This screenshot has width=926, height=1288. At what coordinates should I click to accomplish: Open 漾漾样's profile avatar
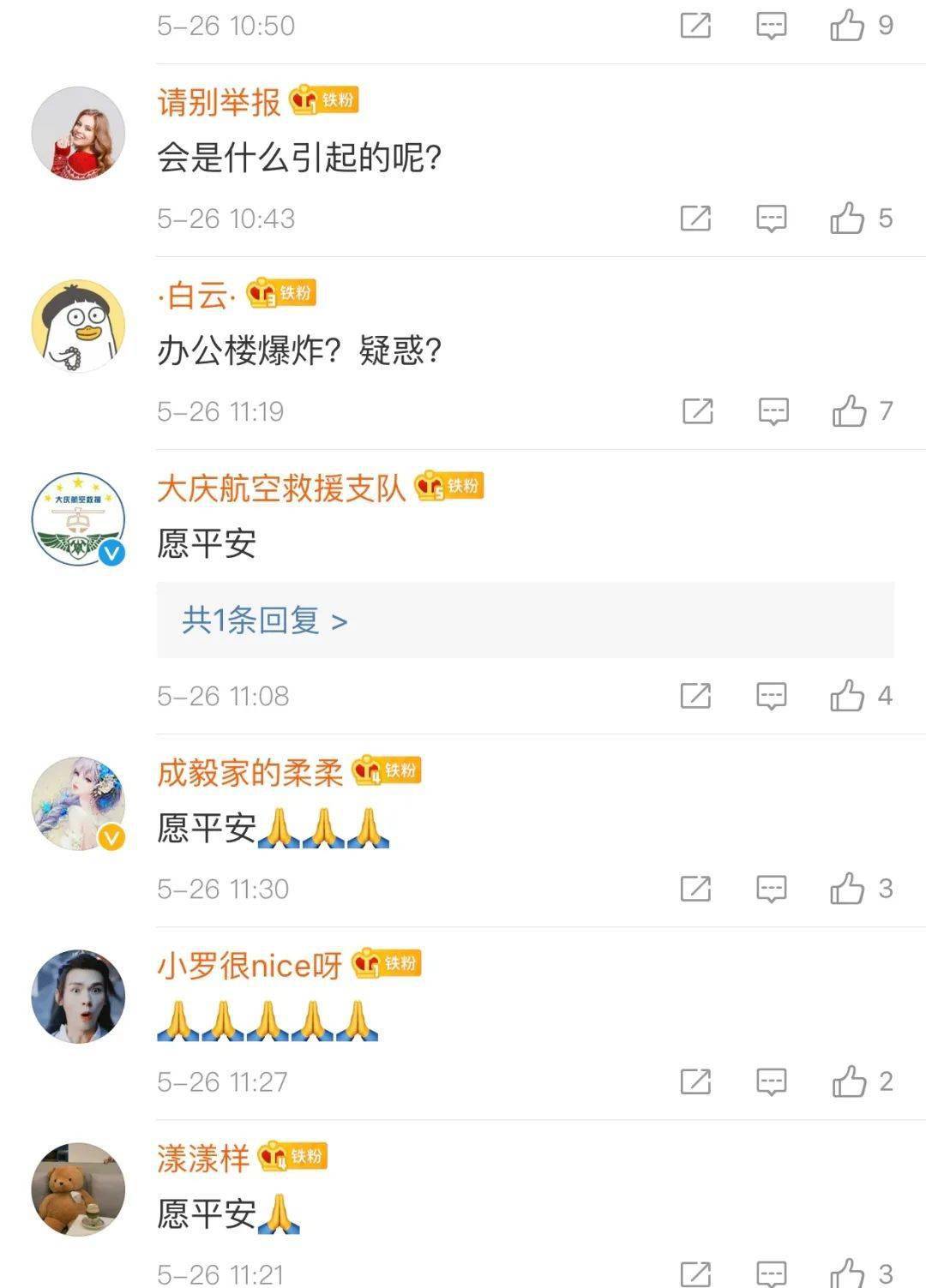coord(78,1189)
